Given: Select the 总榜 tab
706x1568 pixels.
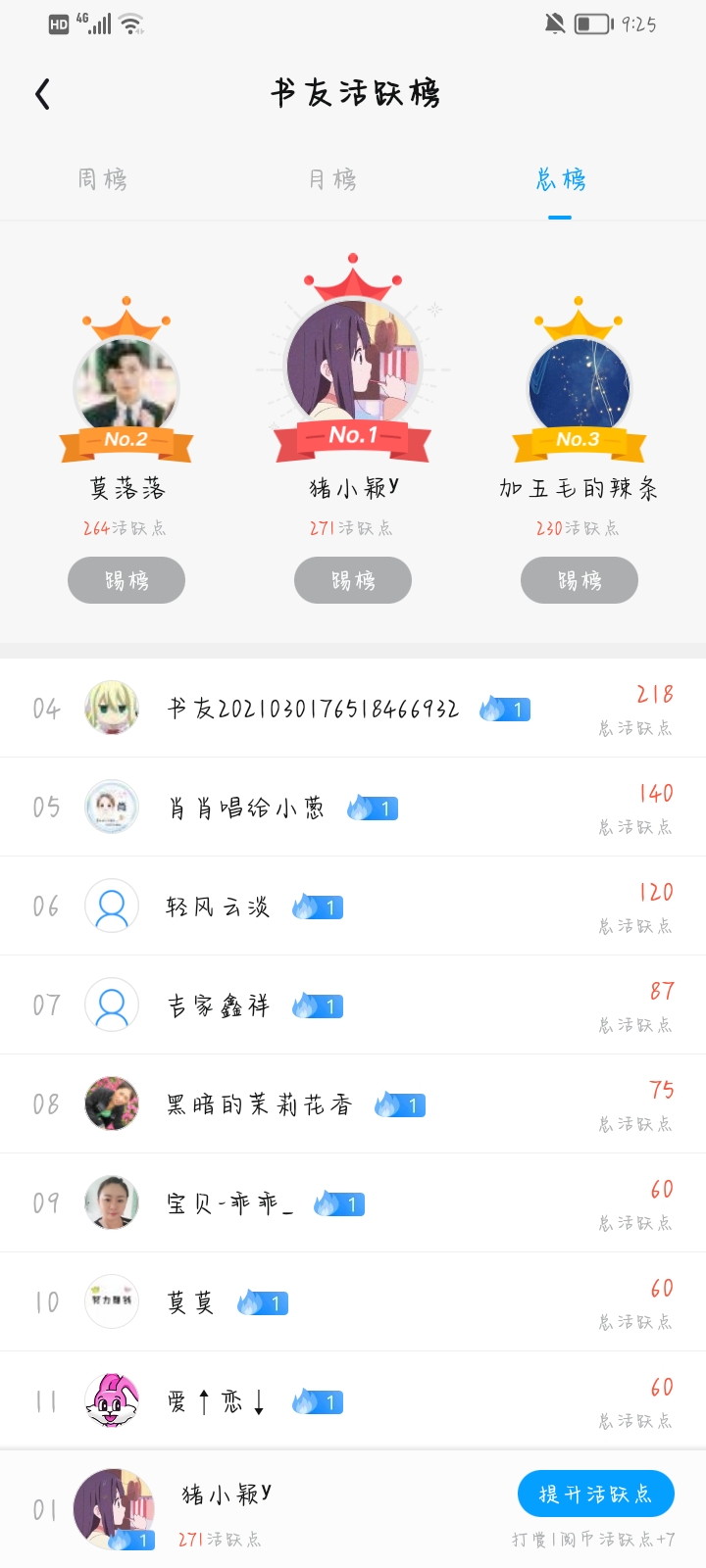Looking at the screenshot, I should coord(560,179).
